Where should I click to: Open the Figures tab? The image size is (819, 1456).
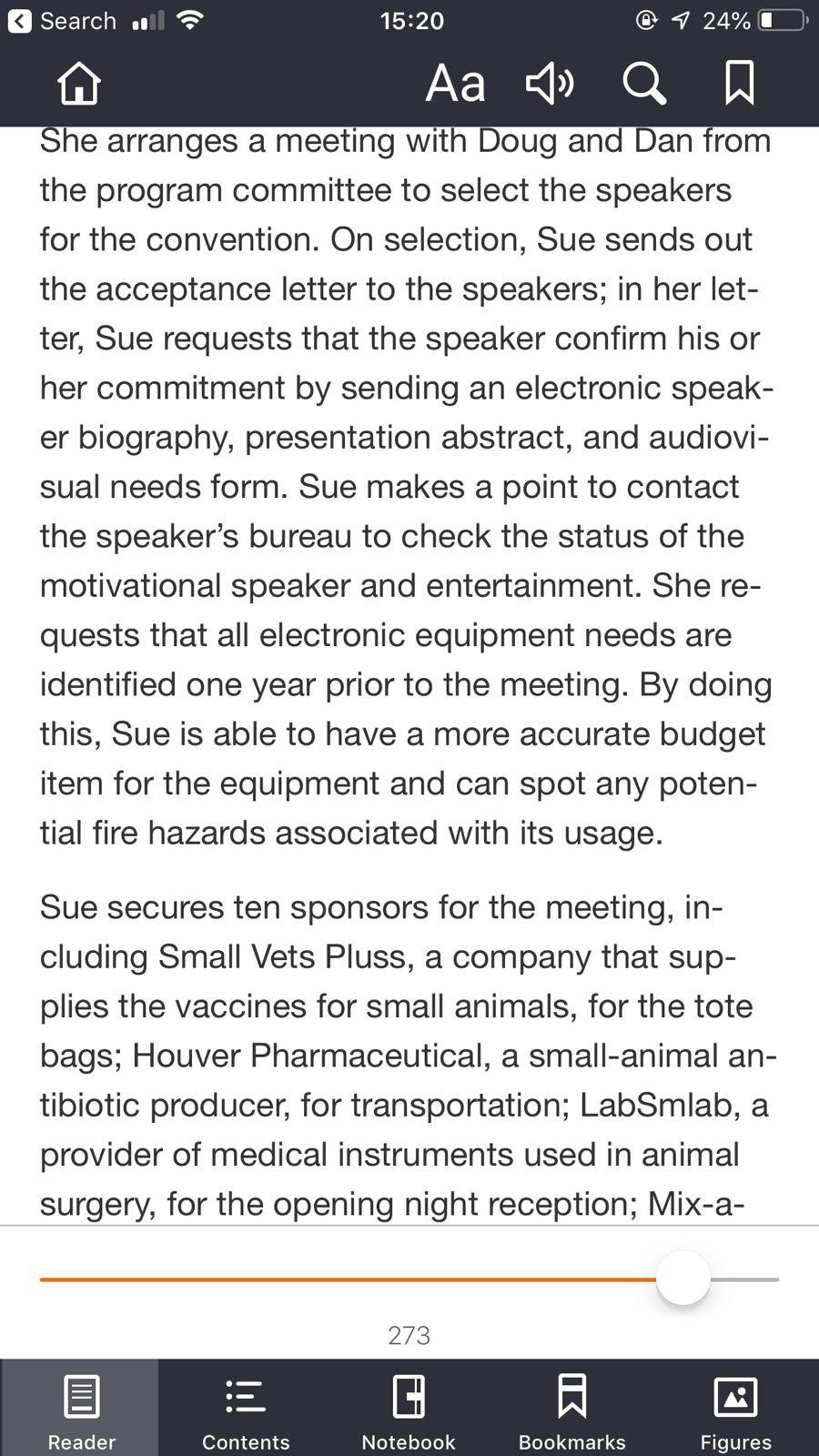(x=736, y=1408)
